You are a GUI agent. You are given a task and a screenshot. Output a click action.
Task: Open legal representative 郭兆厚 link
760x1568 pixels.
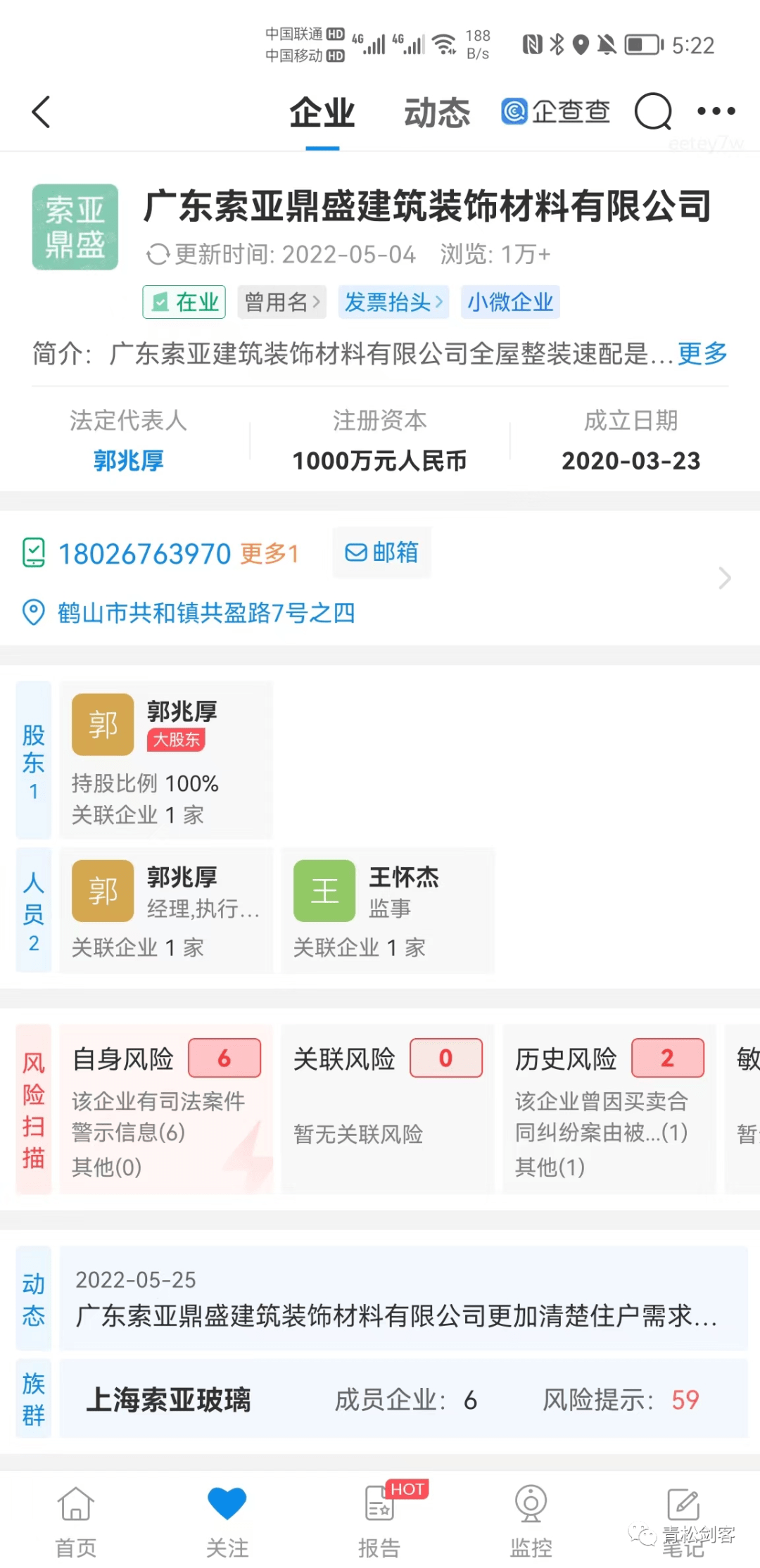click(128, 461)
